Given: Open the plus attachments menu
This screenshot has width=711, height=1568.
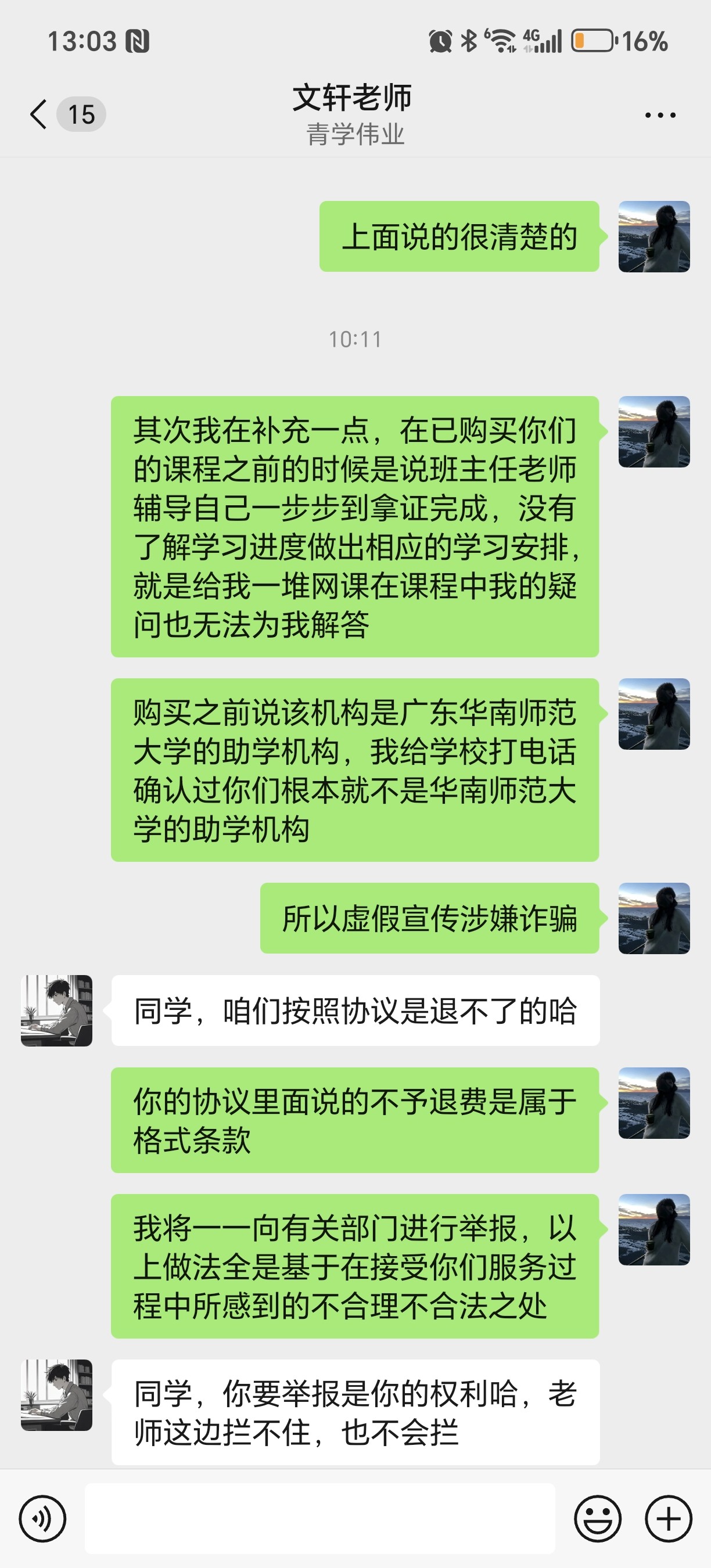Looking at the screenshot, I should 669,1519.
